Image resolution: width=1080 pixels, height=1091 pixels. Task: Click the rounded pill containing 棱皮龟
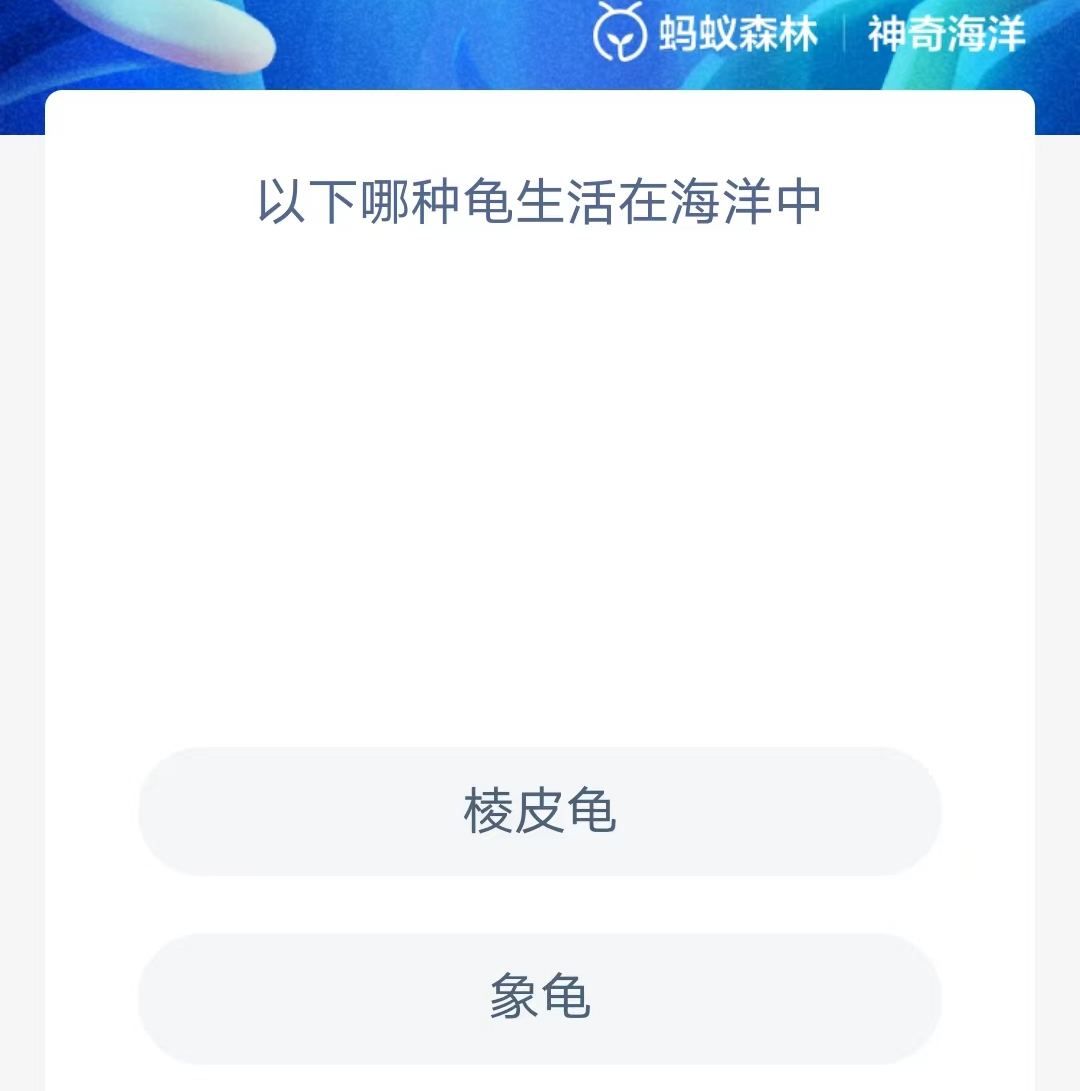540,812
